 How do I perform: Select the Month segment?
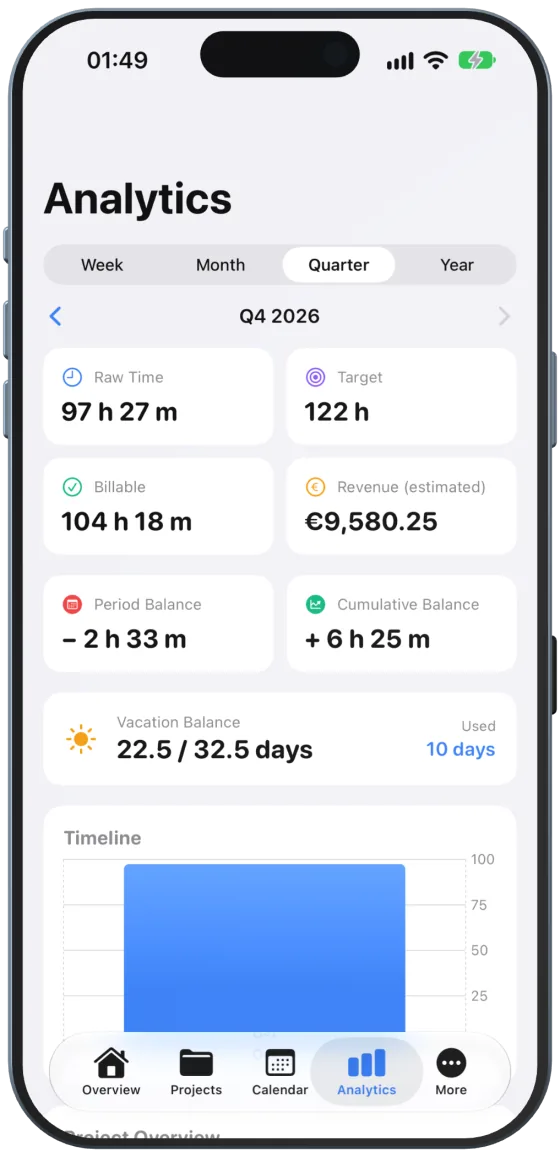[x=221, y=265]
